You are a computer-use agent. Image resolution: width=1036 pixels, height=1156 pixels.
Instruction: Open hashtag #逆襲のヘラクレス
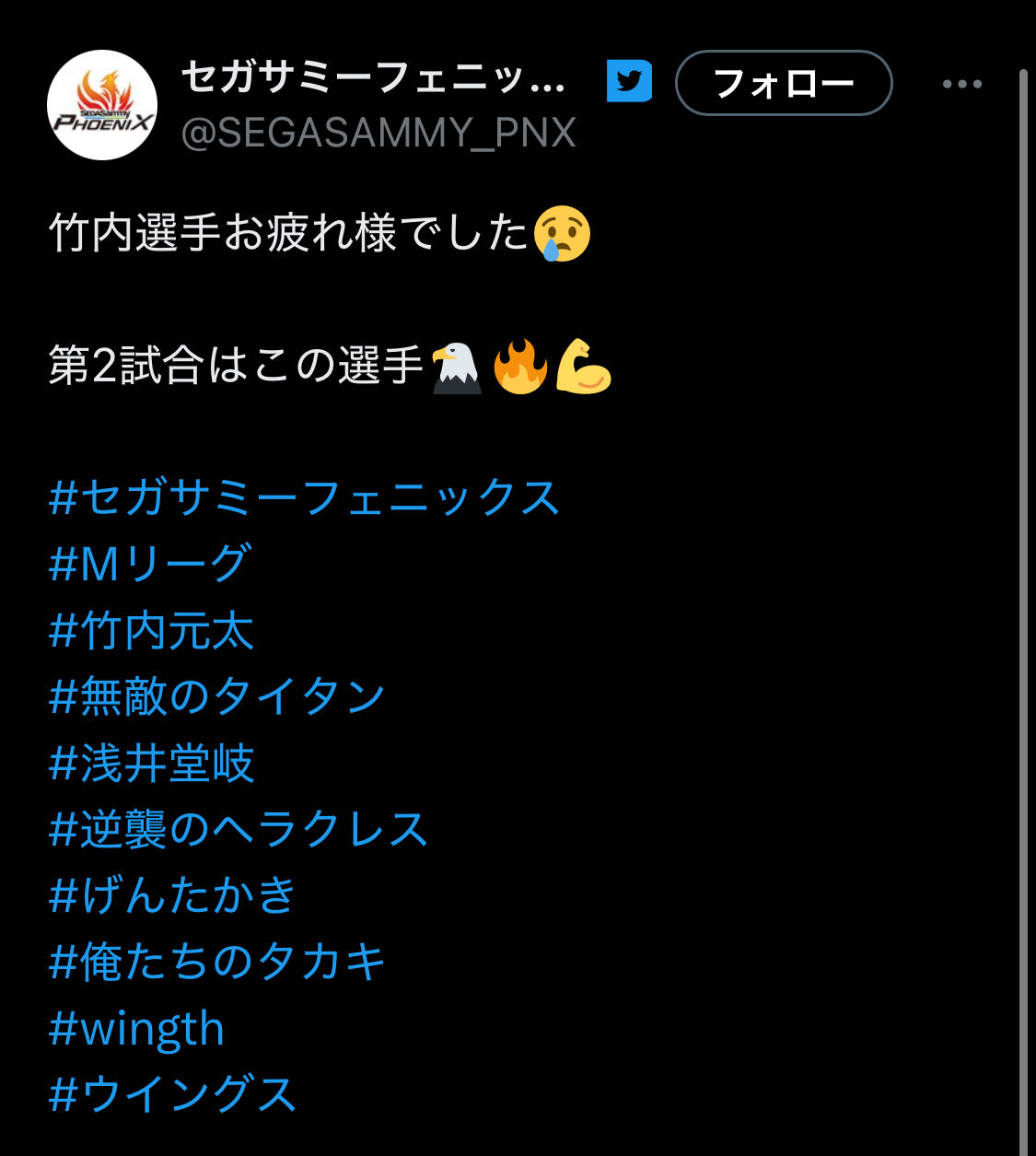(x=239, y=829)
